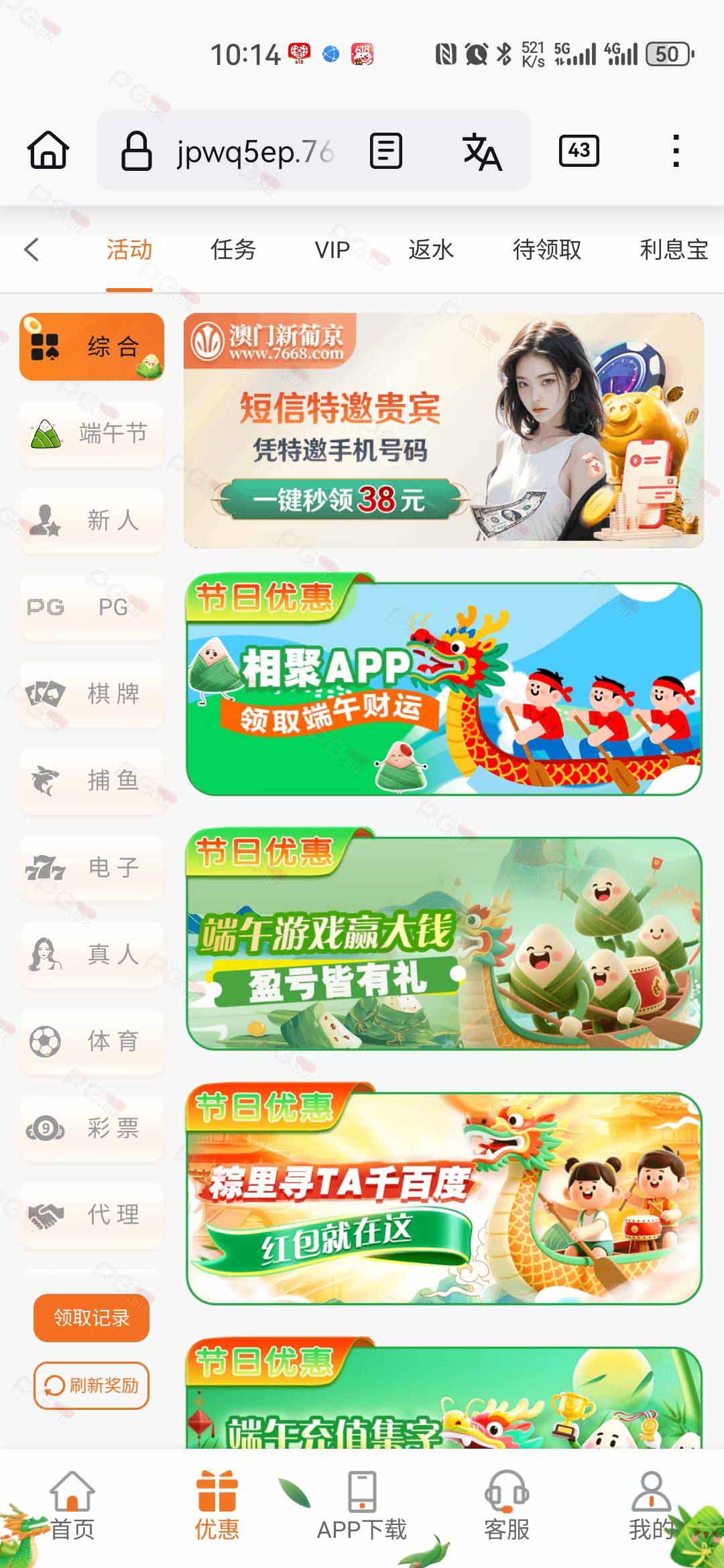Select the 捕鱼 category
Viewport: 724px width, 1568px height.
coord(92,781)
